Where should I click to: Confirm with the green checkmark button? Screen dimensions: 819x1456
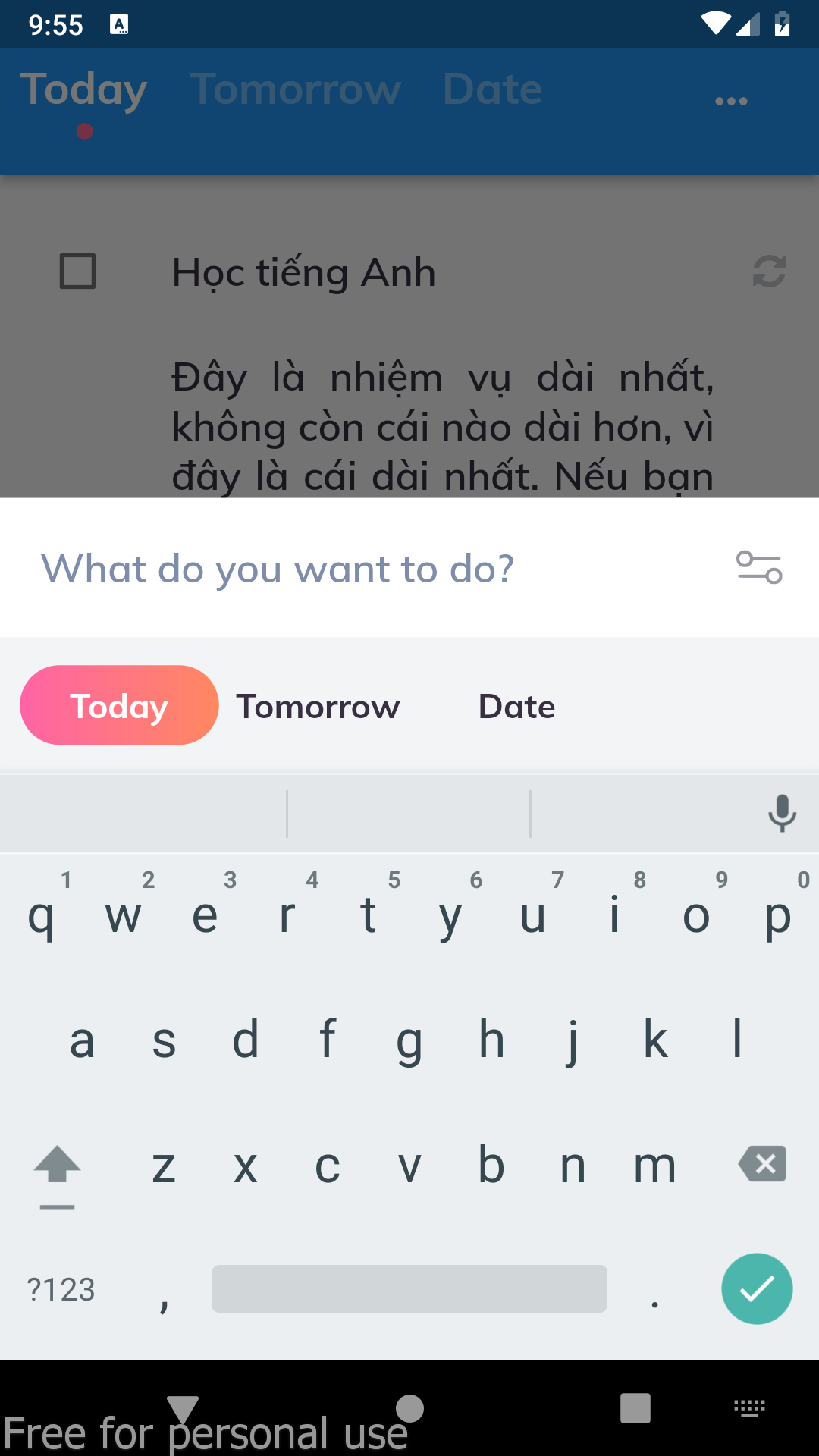[756, 1288]
